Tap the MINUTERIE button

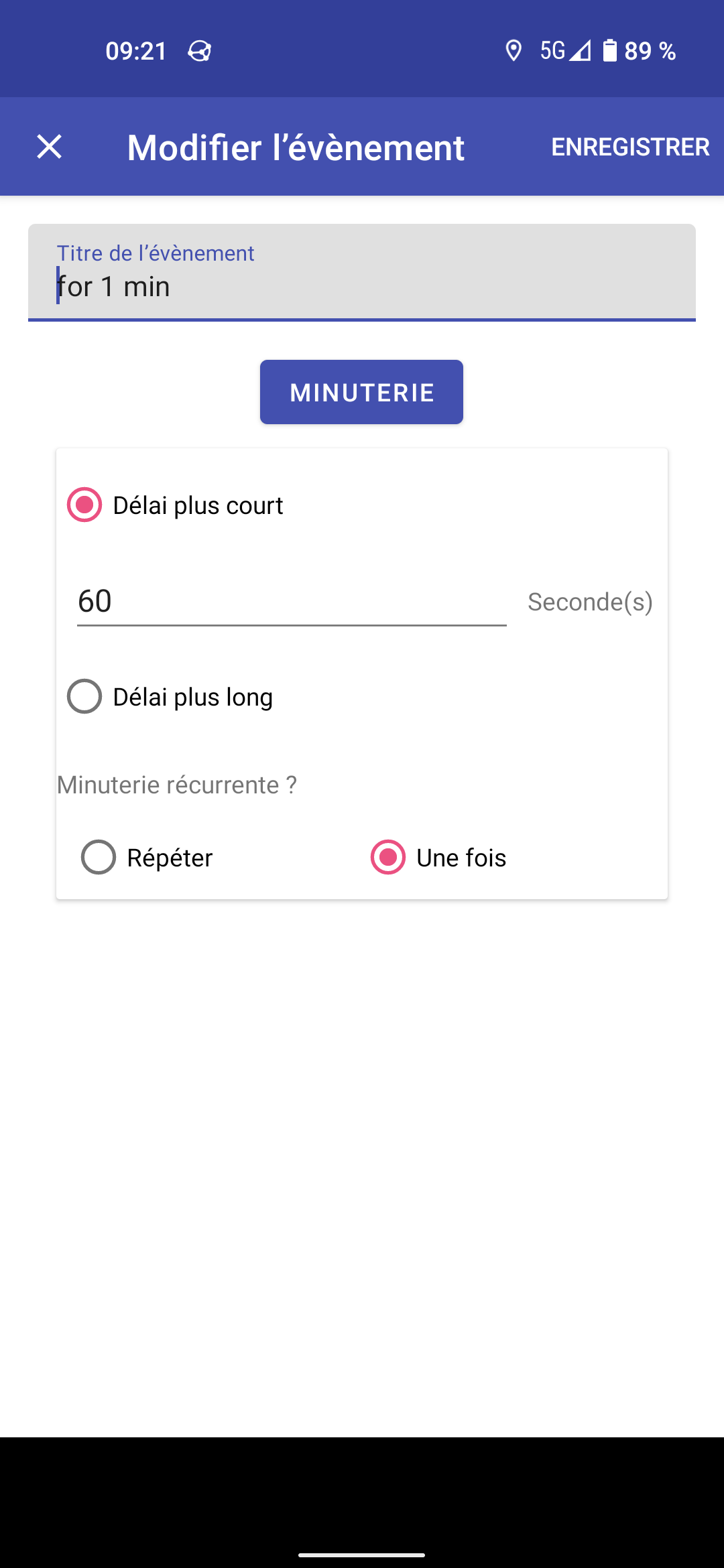[x=361, y=392]
